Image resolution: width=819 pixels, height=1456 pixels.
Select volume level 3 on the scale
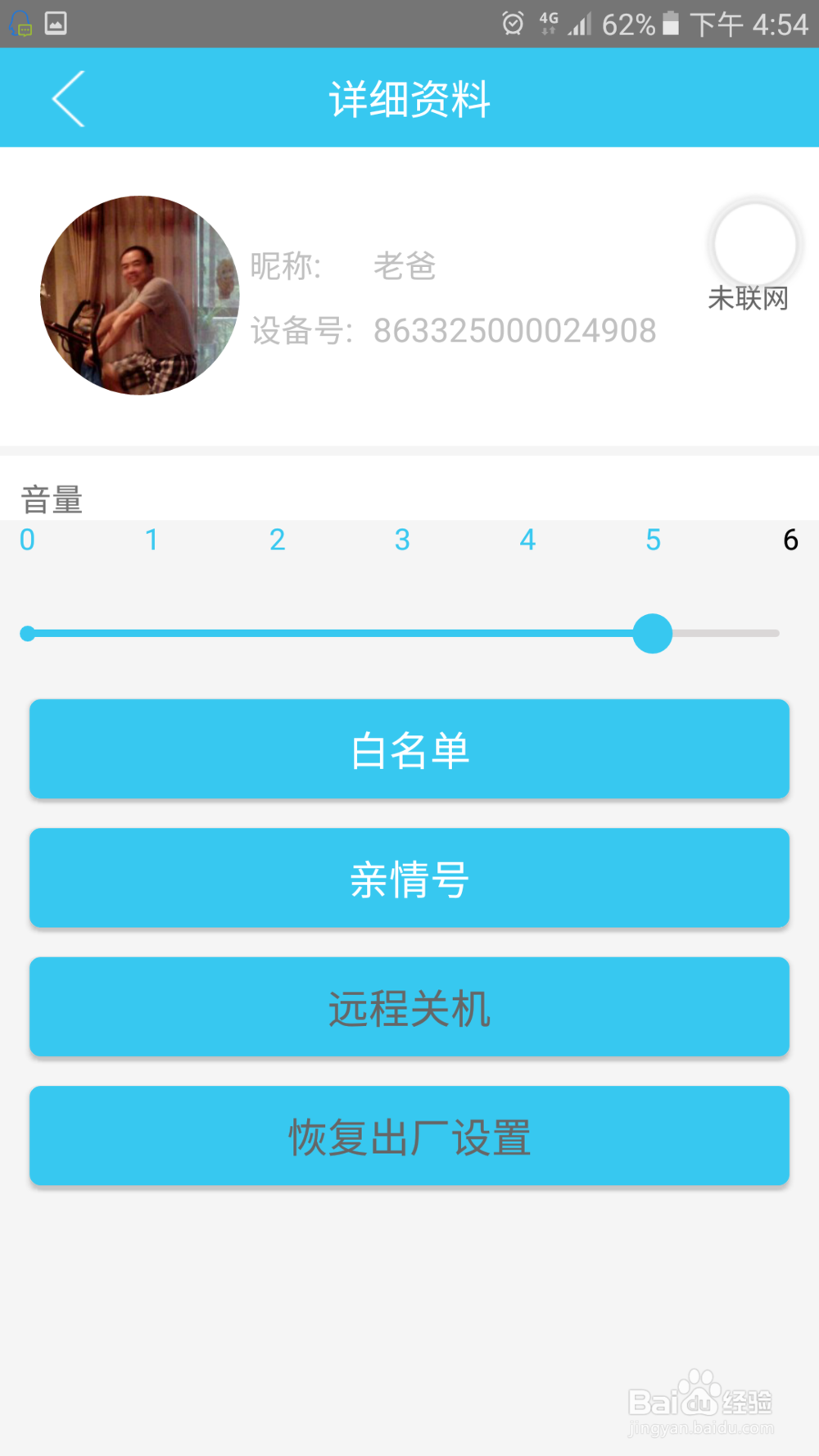point(402,540)
